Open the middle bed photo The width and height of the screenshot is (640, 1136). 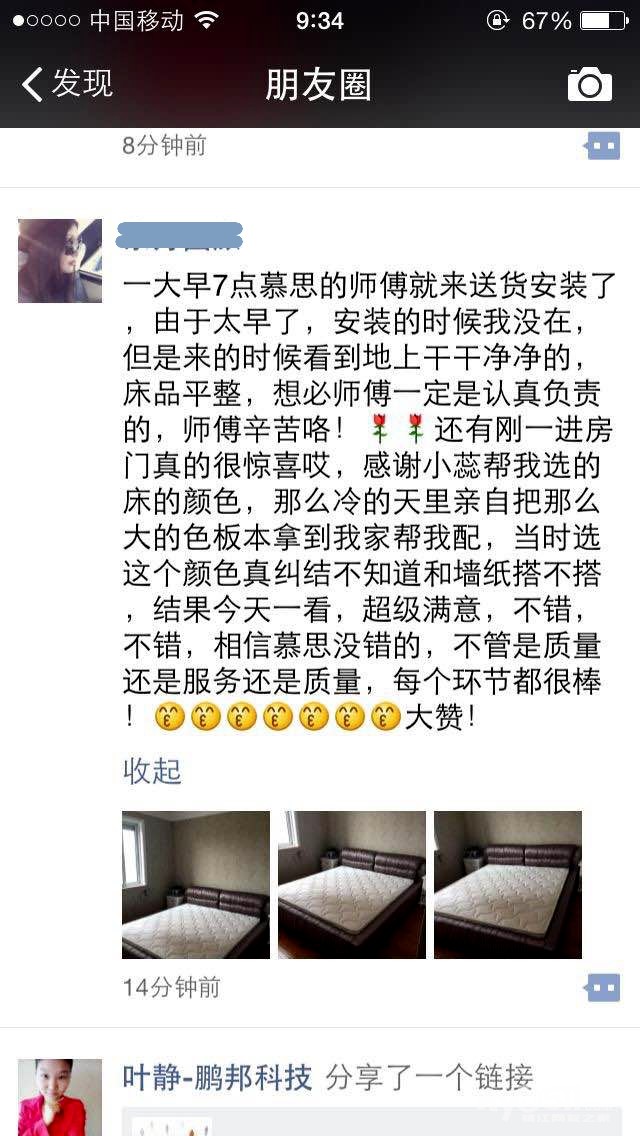352,885
